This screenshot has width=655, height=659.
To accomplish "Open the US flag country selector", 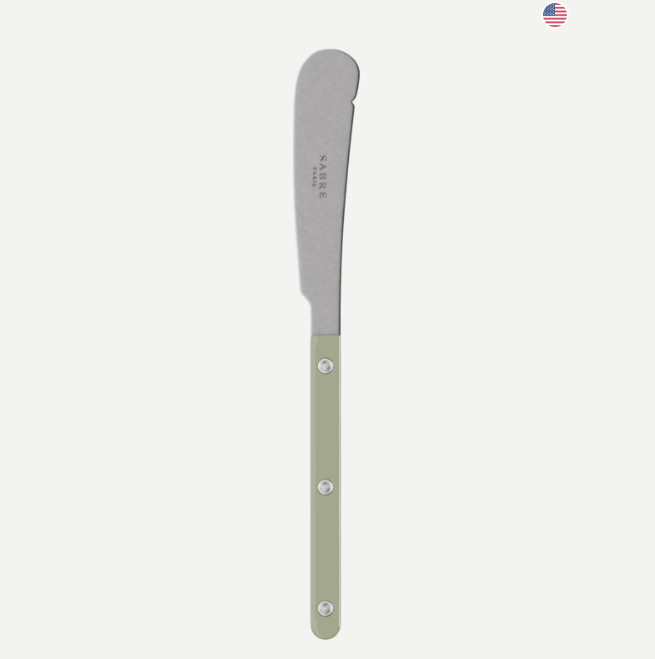I will [x=555, y=15].
